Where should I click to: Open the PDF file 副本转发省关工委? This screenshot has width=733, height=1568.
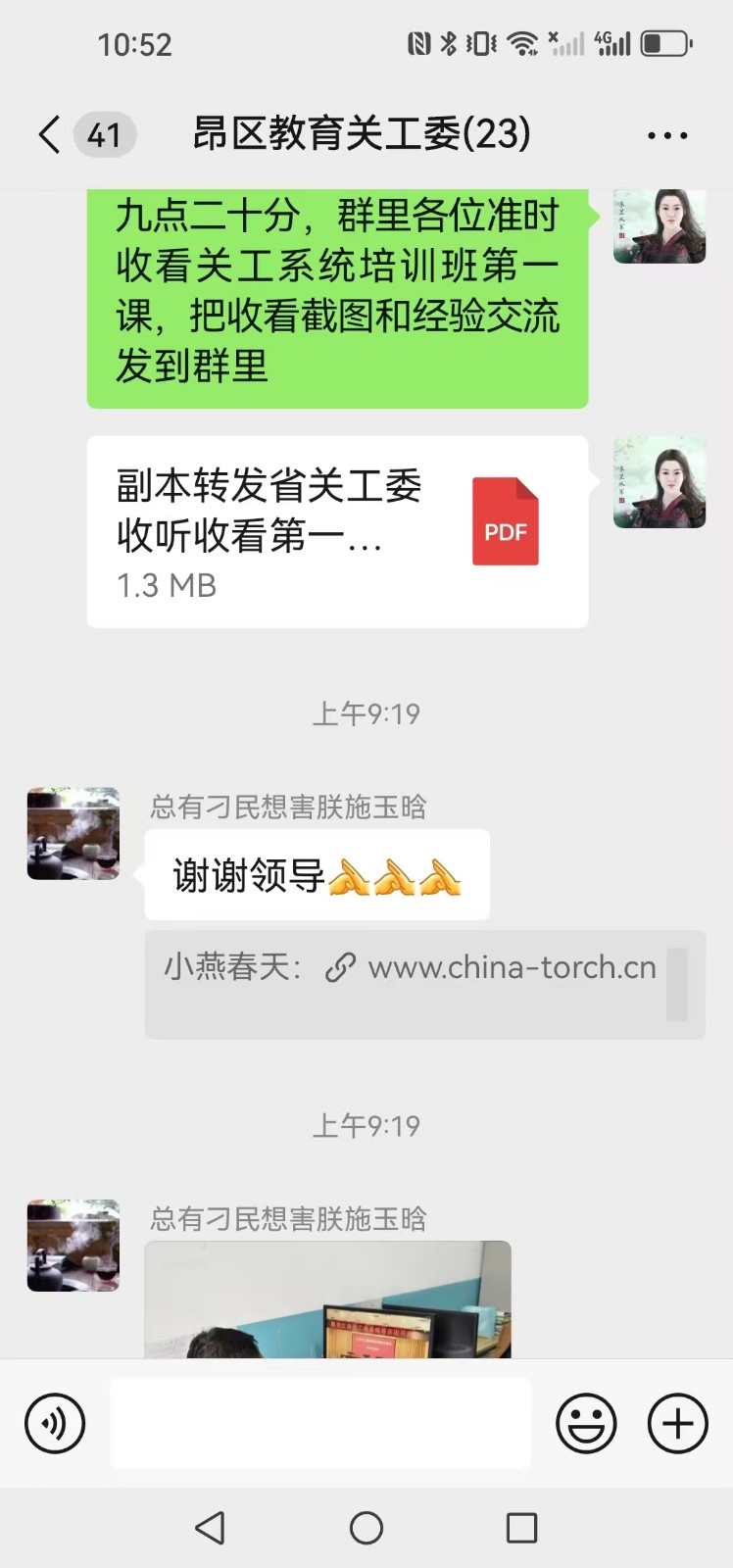pos(337,532)
